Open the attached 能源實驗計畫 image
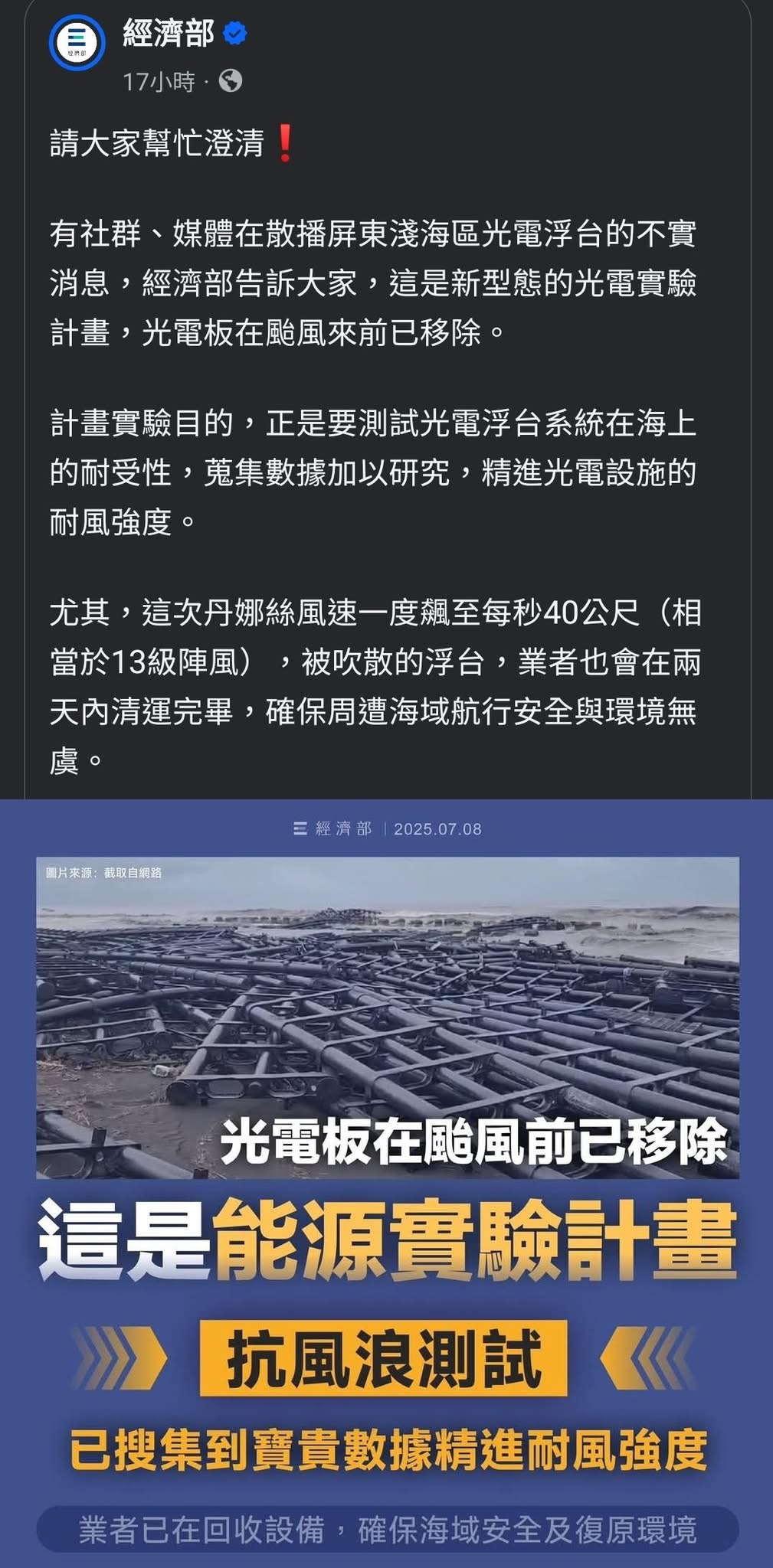Viewport: 773px width, 1568px height. [386, 1183]
